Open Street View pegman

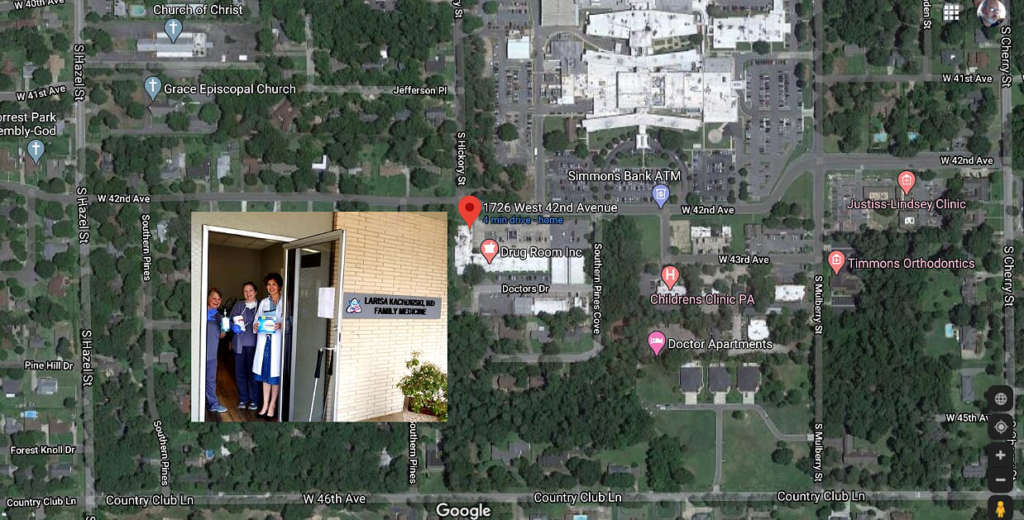click(x=1000, y=509)
